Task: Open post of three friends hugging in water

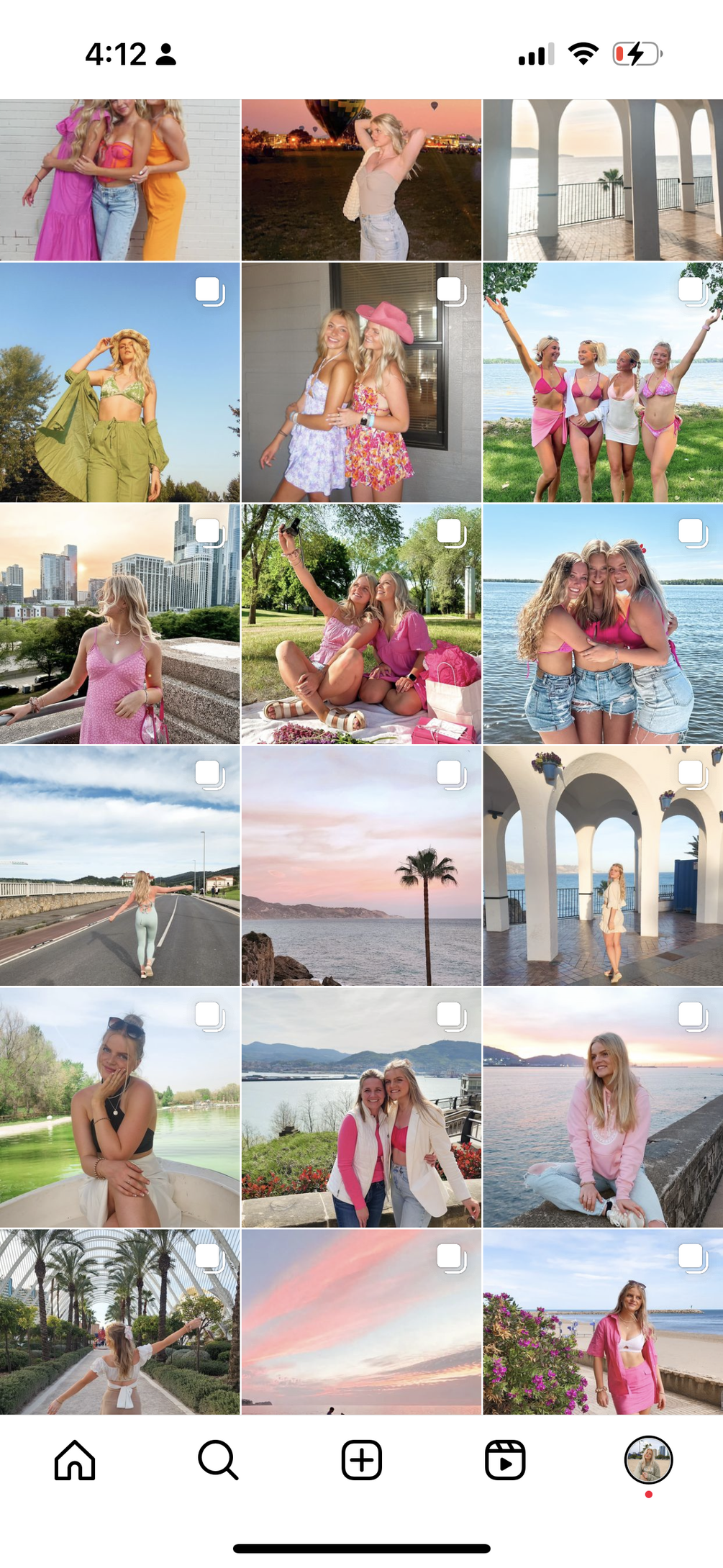Action: pos(603,624)
